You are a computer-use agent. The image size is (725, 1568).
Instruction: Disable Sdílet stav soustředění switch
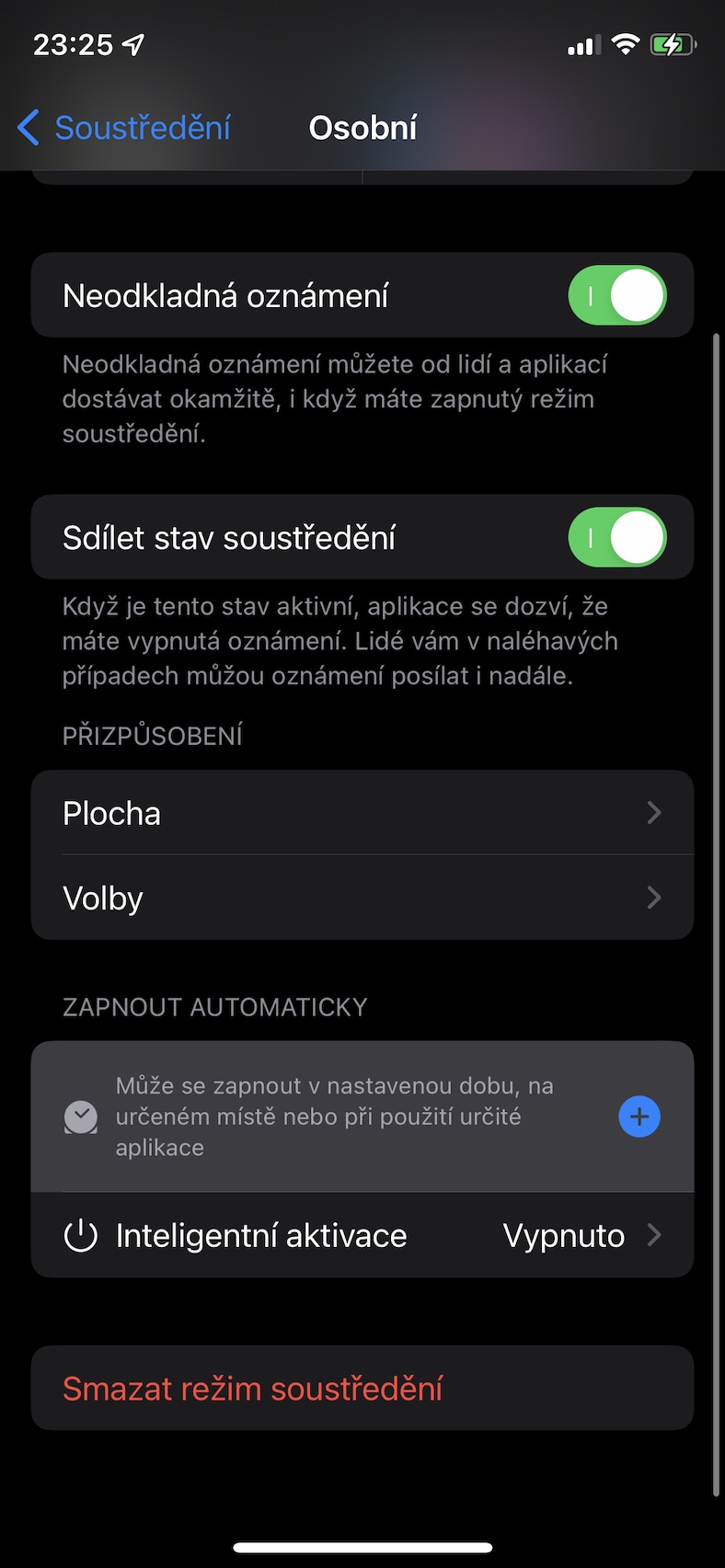(617, 537)
